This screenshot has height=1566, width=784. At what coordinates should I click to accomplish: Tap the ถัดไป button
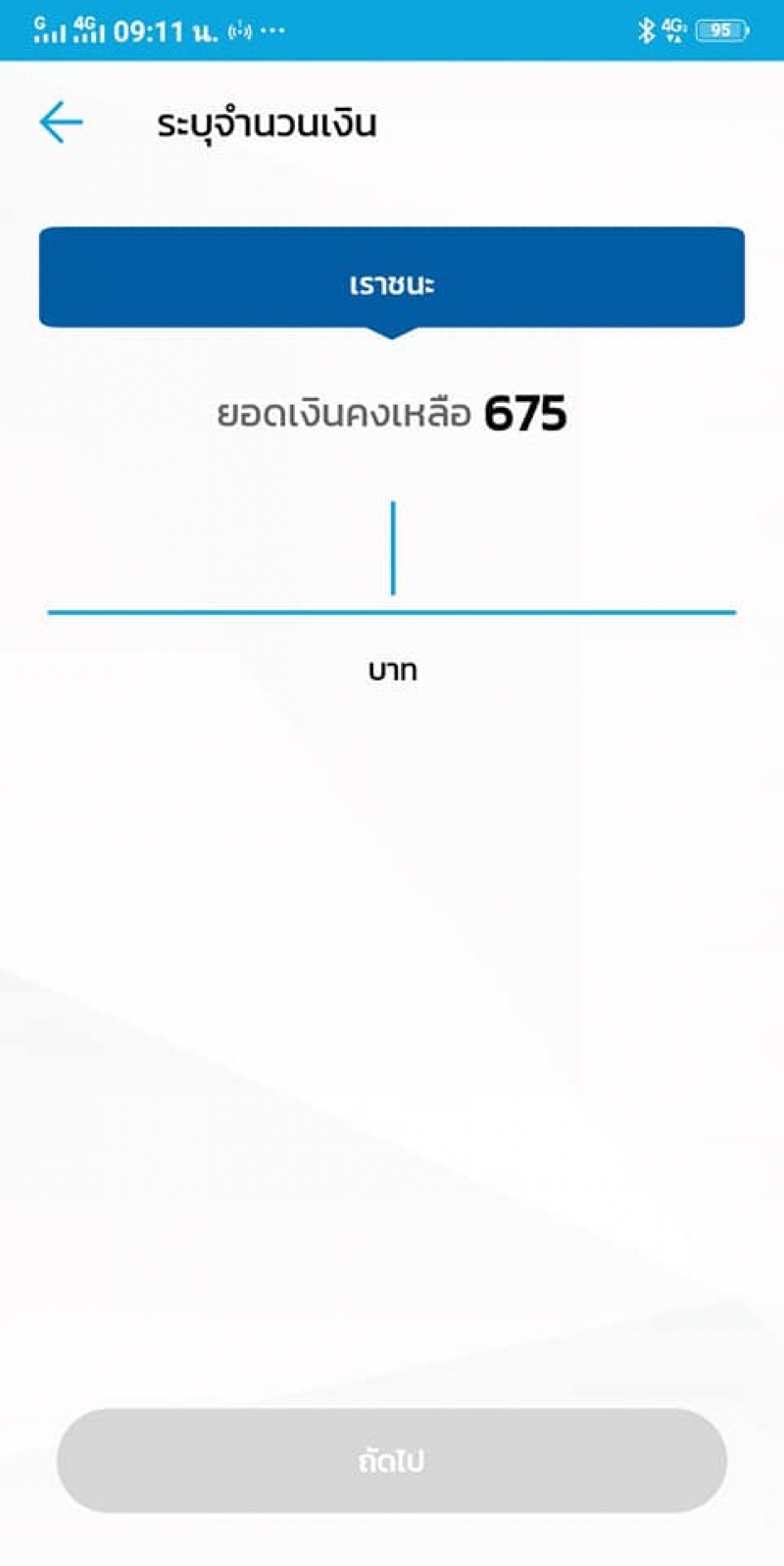[x=392, y=1460]
